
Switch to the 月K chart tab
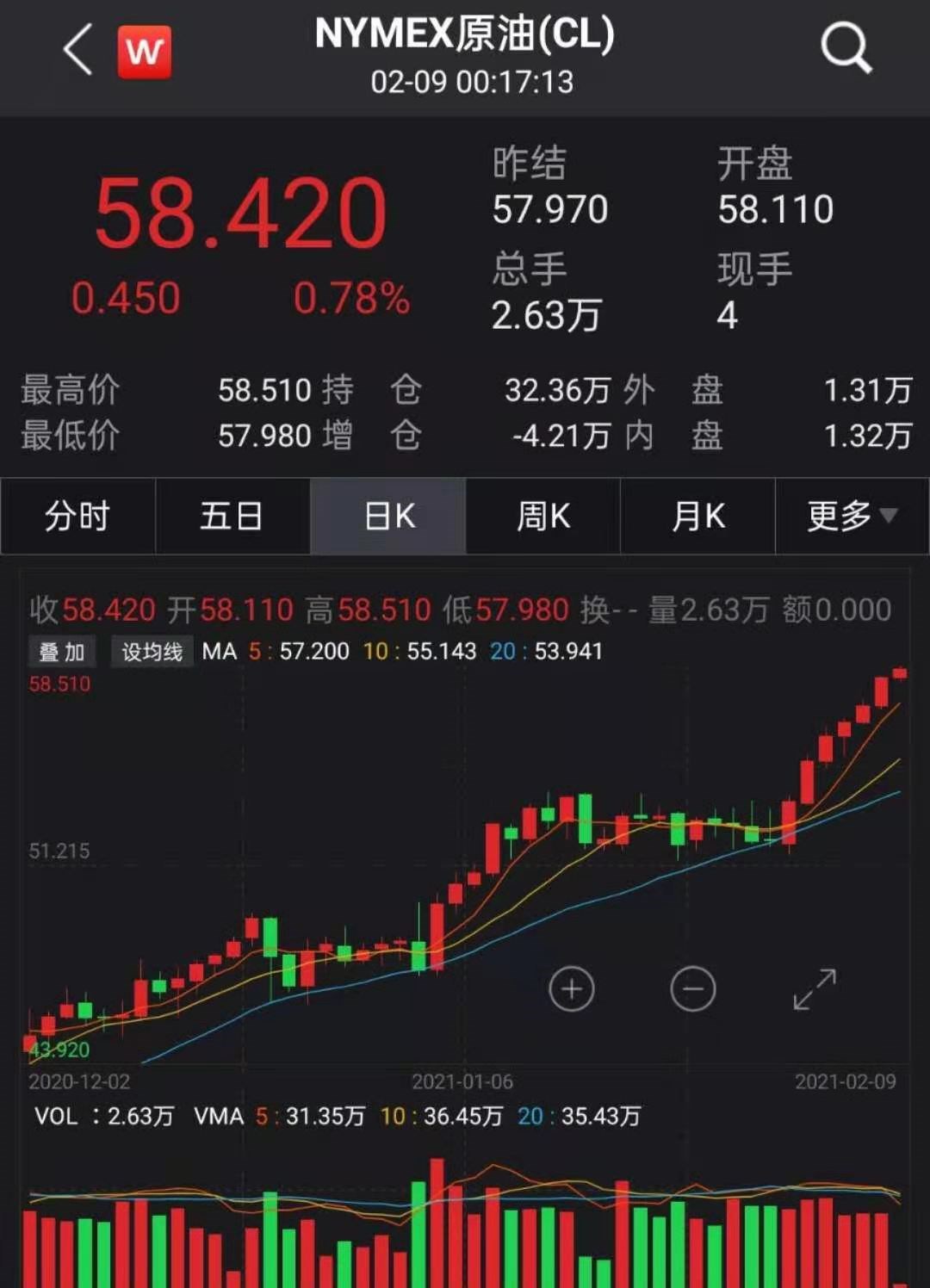coord(698,517)
